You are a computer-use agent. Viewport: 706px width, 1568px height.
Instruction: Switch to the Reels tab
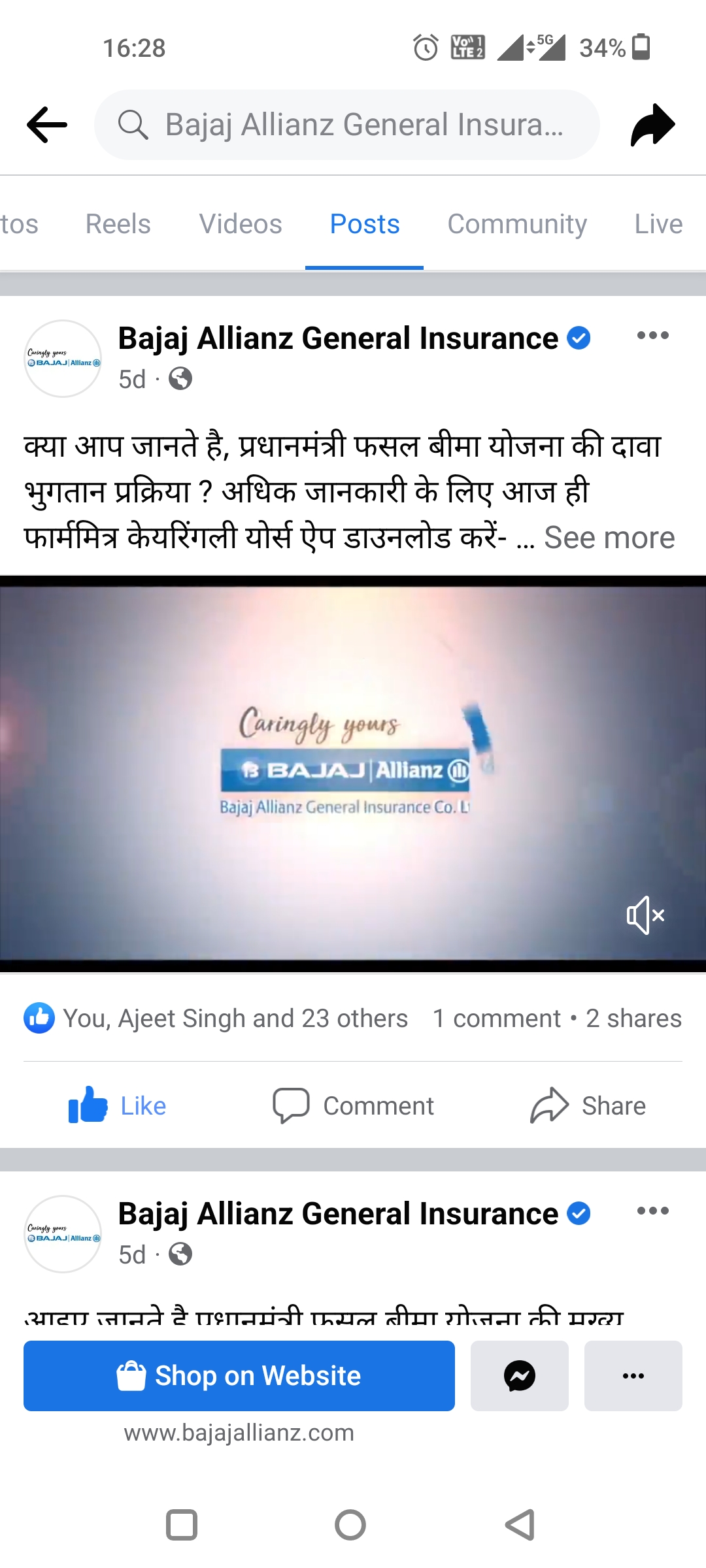tap(118, 224)
